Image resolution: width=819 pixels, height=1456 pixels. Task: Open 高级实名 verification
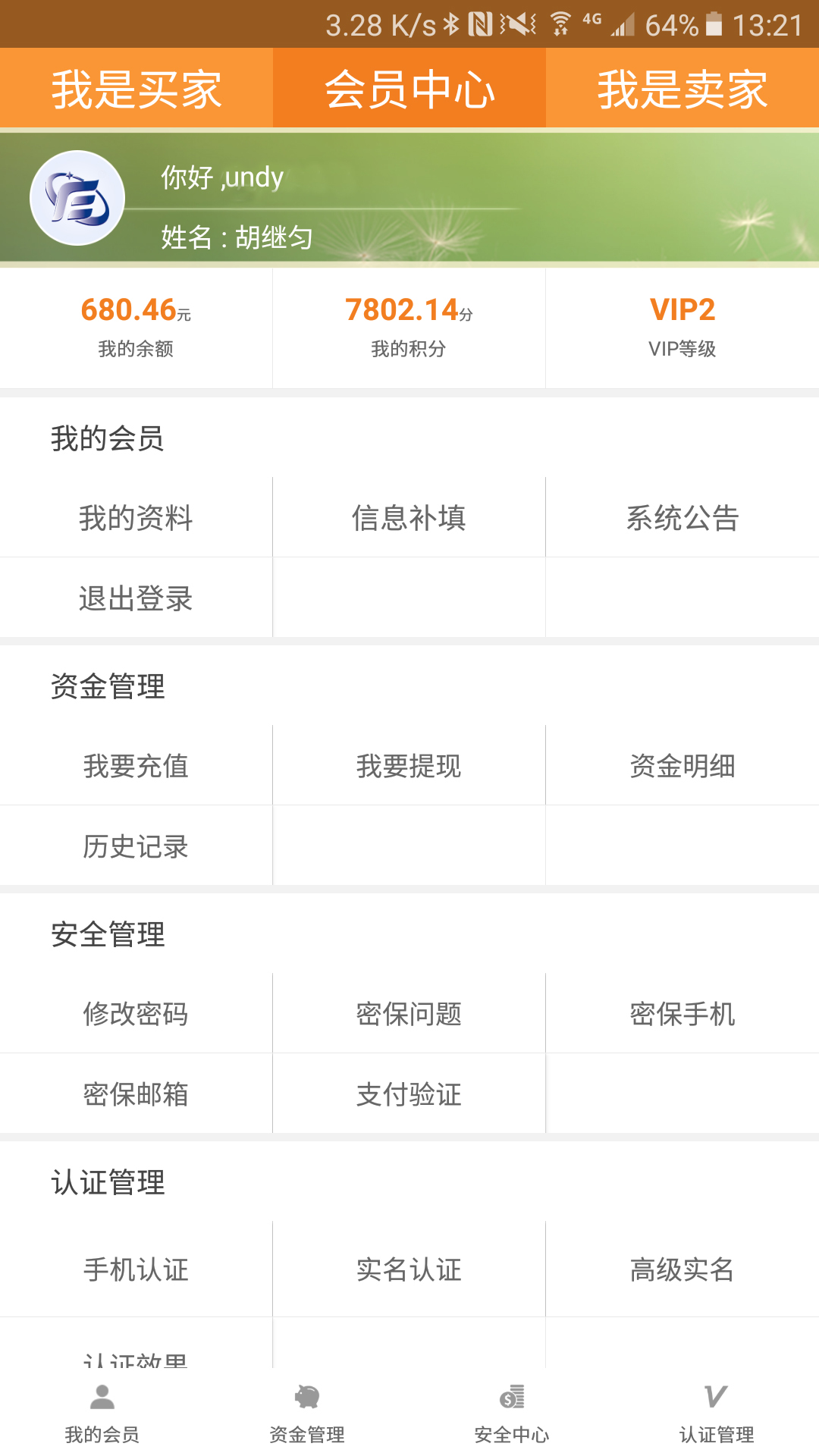[682, 1269]
